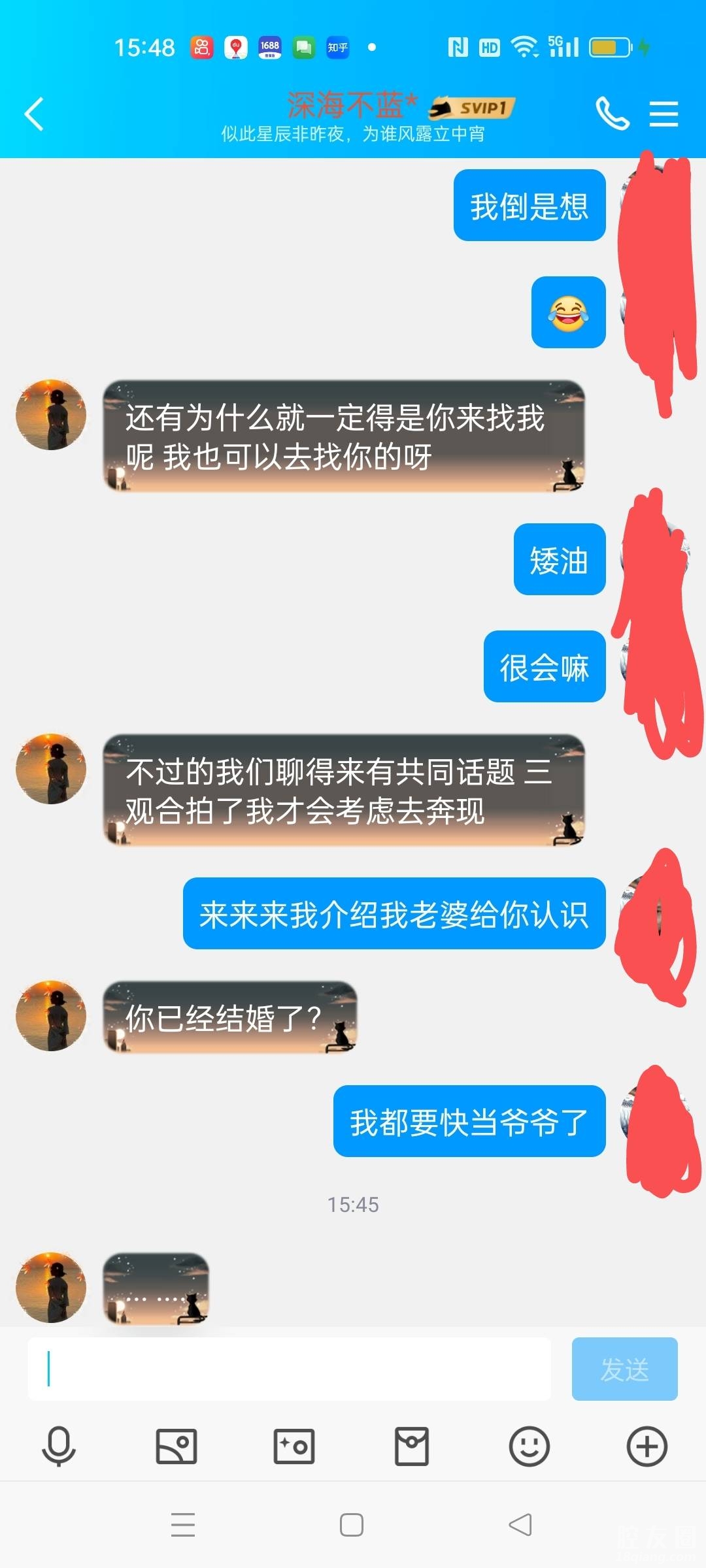Image resolution: width=706 pixels, height=1568 pixels.
Task: Open more options with the plus icon
Action: click(x=647, y=1446)
